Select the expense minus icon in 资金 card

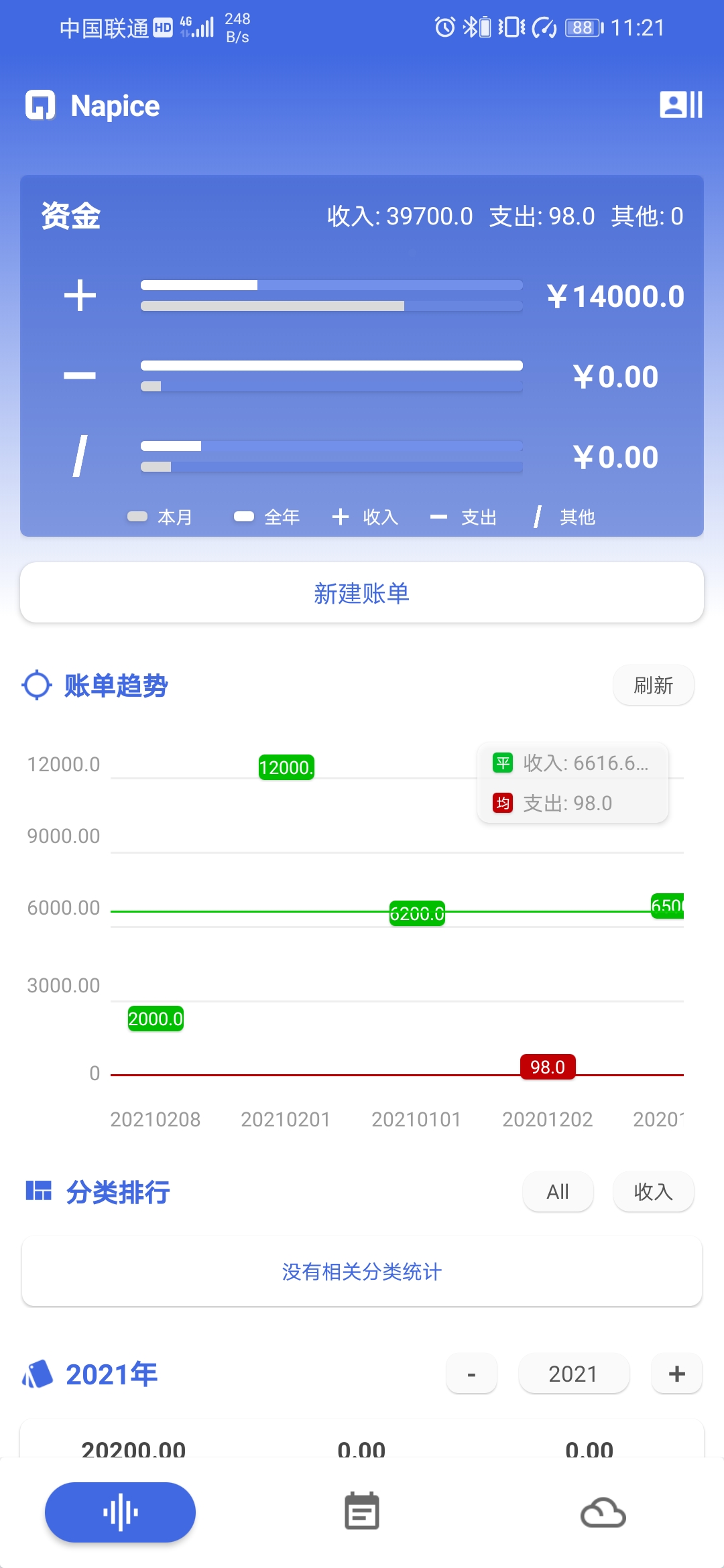pos(79,375)
